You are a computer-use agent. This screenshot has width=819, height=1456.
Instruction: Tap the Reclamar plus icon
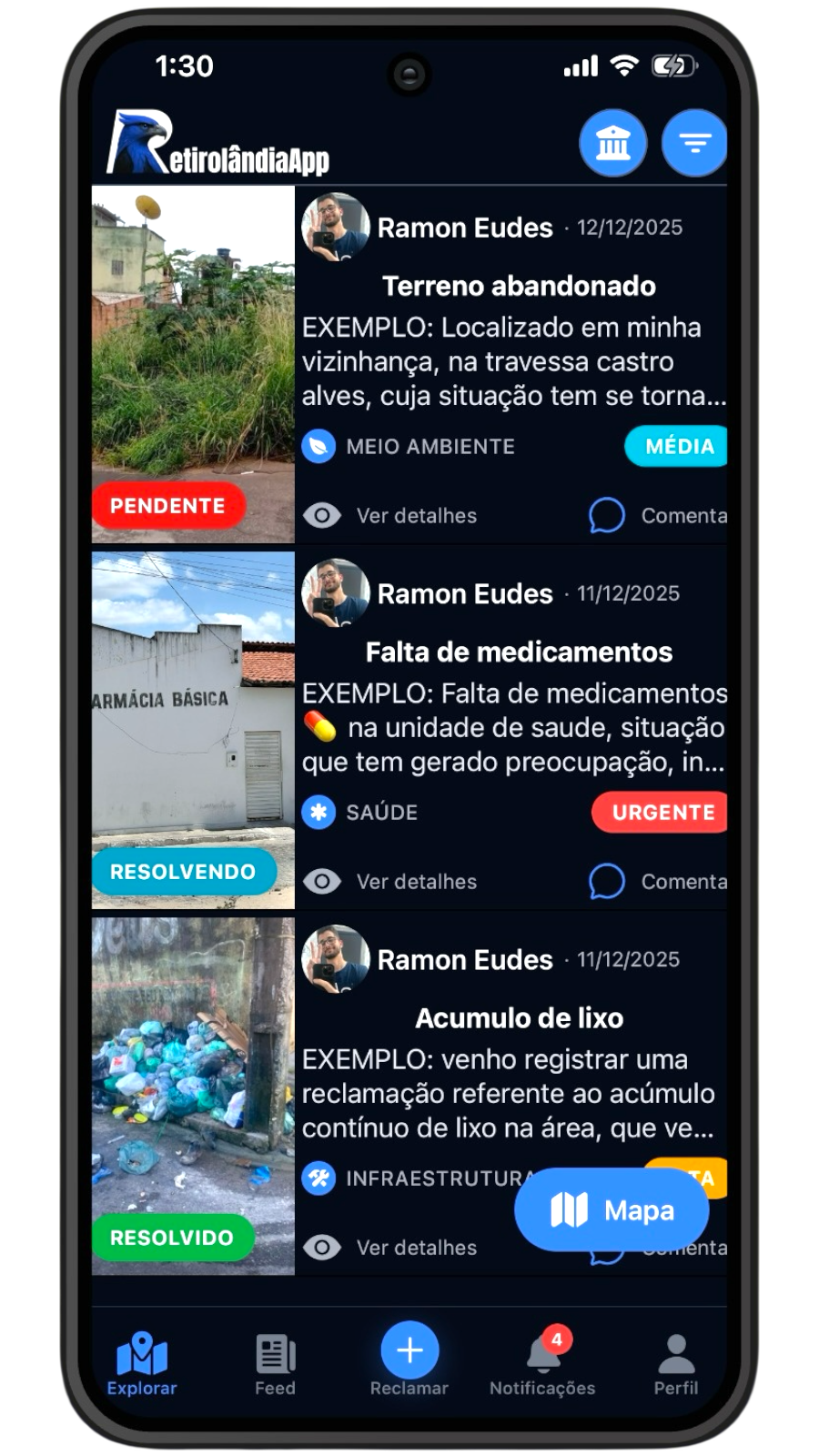(409, 1351)
